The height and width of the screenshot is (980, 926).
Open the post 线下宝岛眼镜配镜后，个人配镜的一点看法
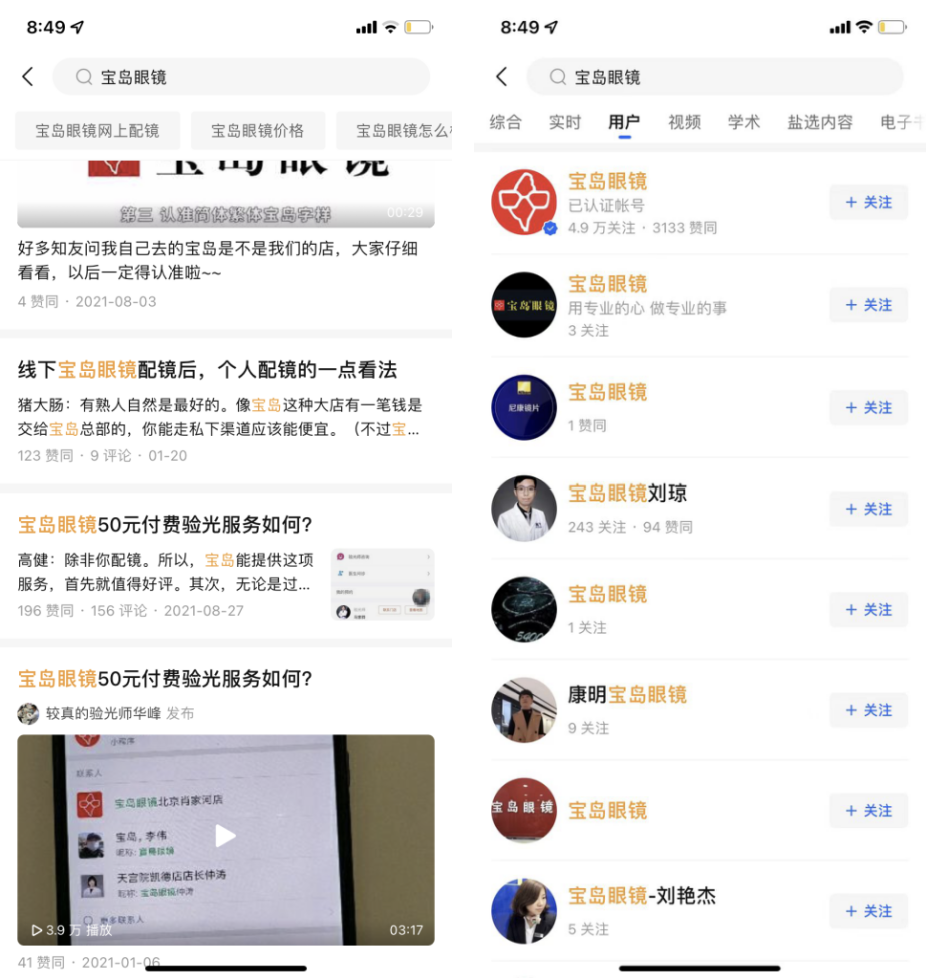tap(207, 370)
